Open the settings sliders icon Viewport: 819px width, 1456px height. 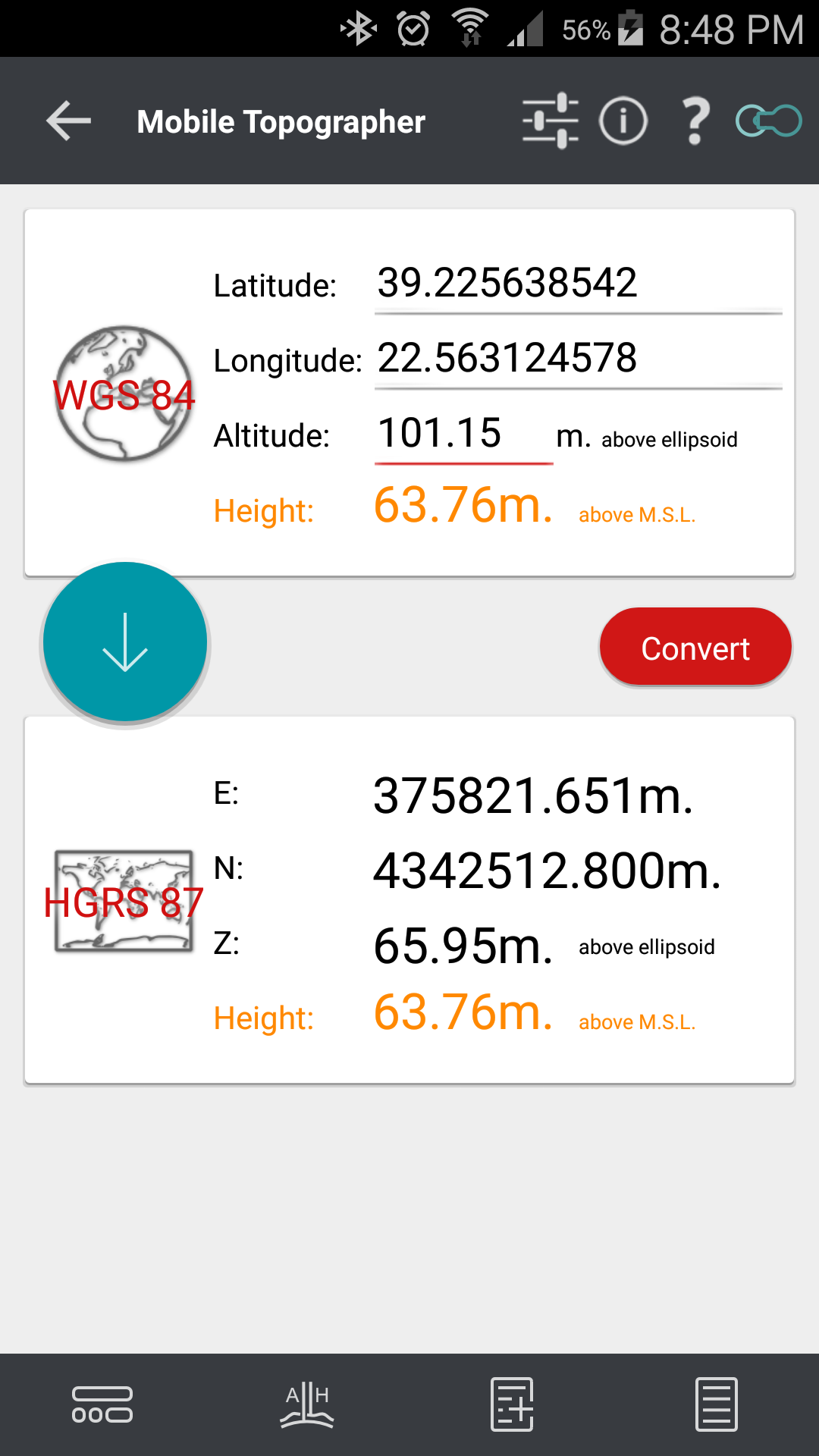(x=551, y=121)
